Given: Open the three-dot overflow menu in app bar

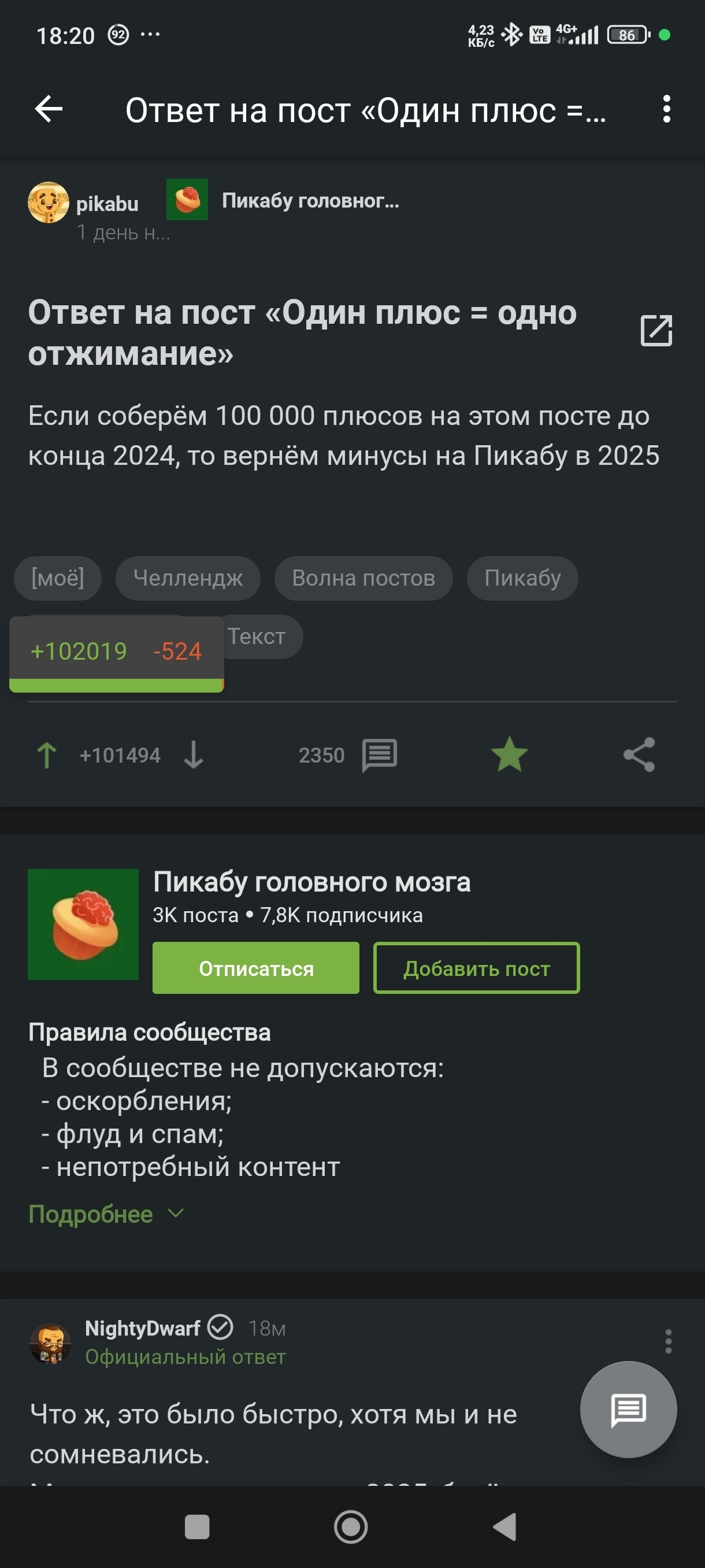Looking at the screenshot, I should coord(666,110).
